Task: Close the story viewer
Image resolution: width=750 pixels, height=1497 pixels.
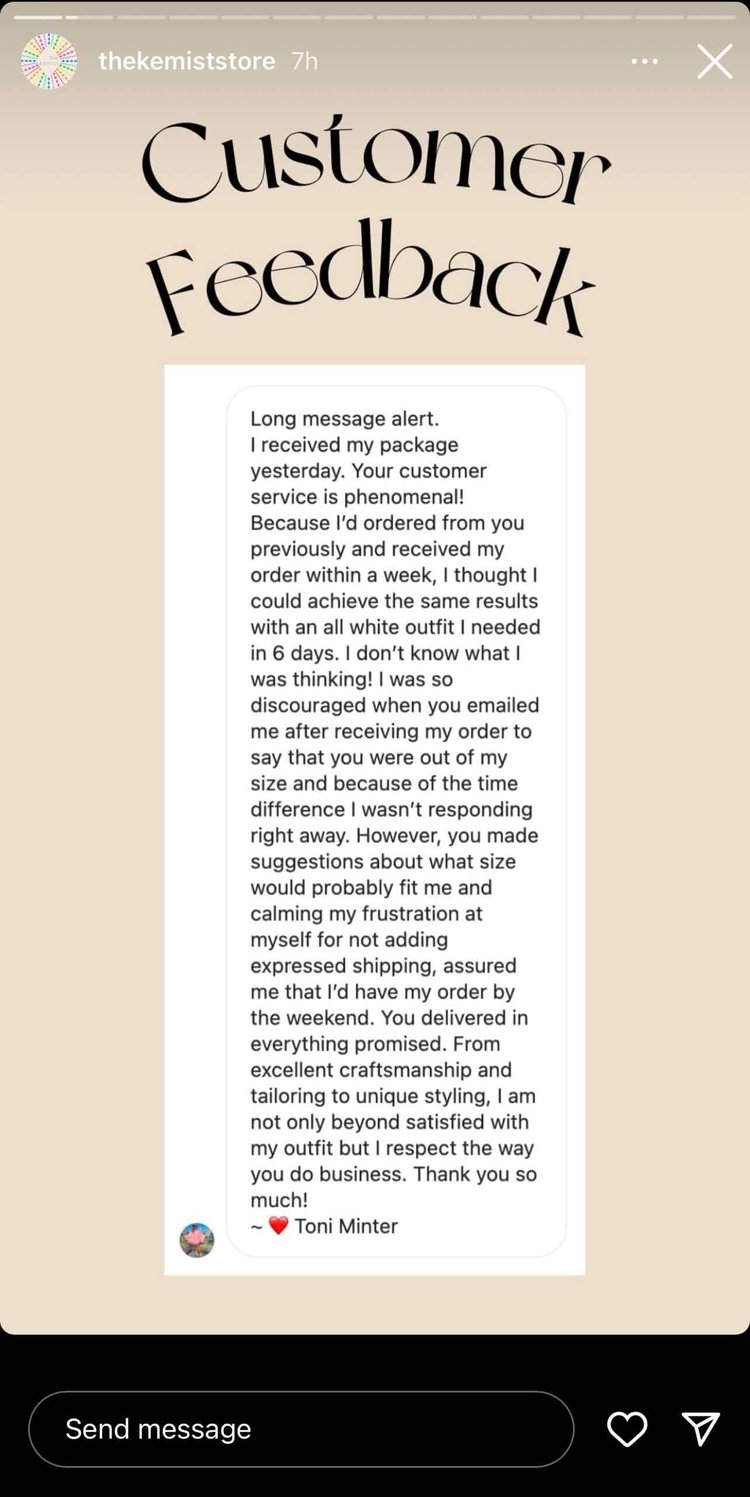Action: click(714, 62)
